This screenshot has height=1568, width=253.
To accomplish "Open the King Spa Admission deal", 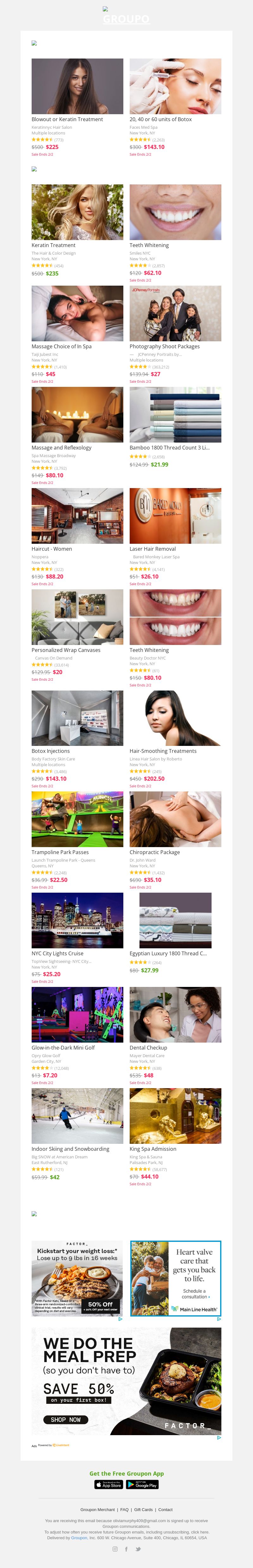I will (x=175, y=1116).
